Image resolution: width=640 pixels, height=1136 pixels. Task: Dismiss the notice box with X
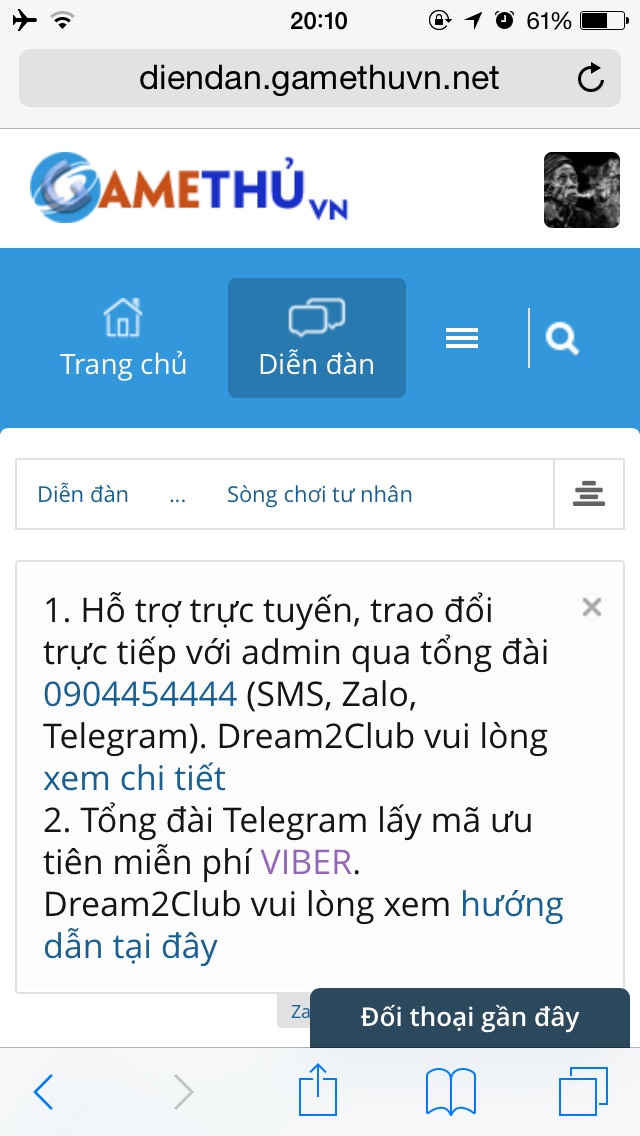click(592, 607)
